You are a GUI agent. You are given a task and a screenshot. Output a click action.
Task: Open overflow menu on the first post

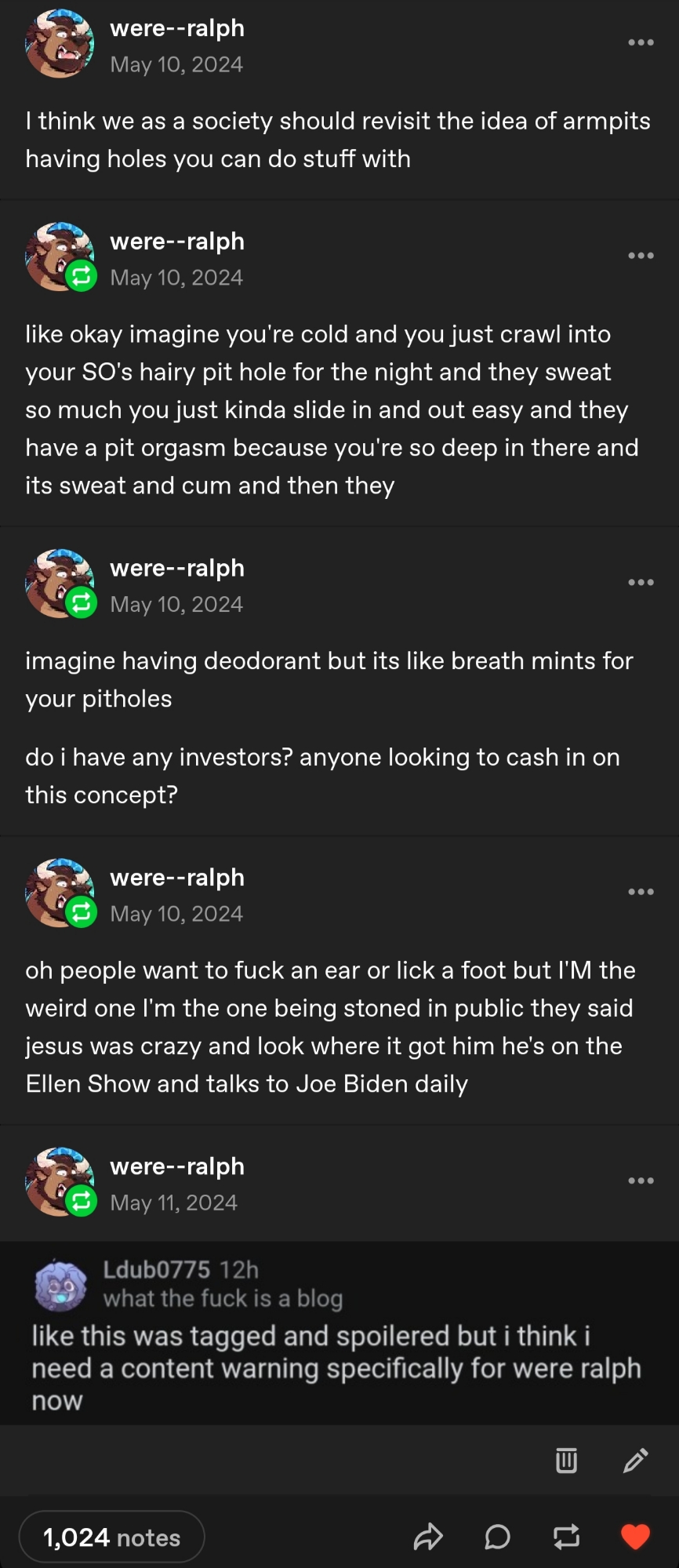[641, 42]
